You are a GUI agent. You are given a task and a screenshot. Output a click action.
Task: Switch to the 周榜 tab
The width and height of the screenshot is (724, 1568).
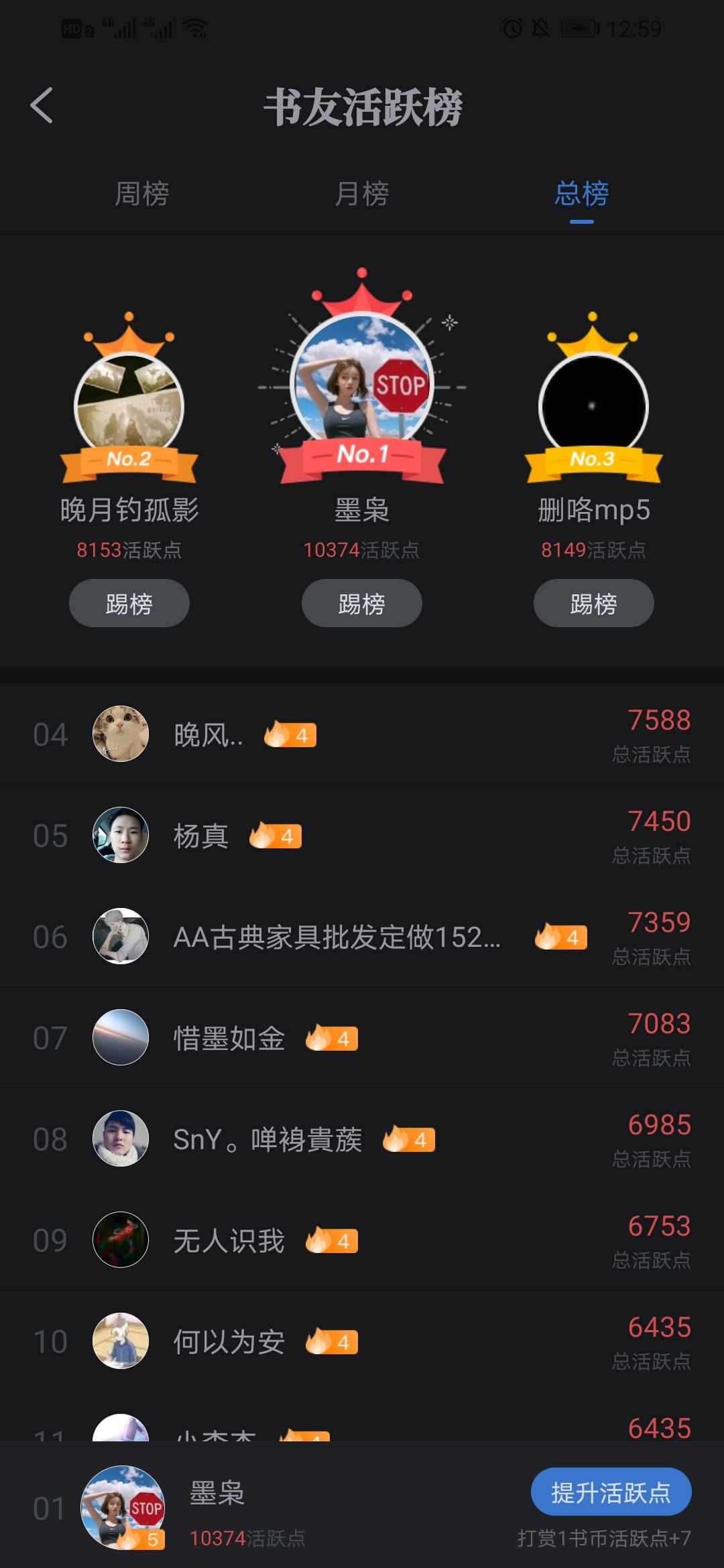point(141,194)
